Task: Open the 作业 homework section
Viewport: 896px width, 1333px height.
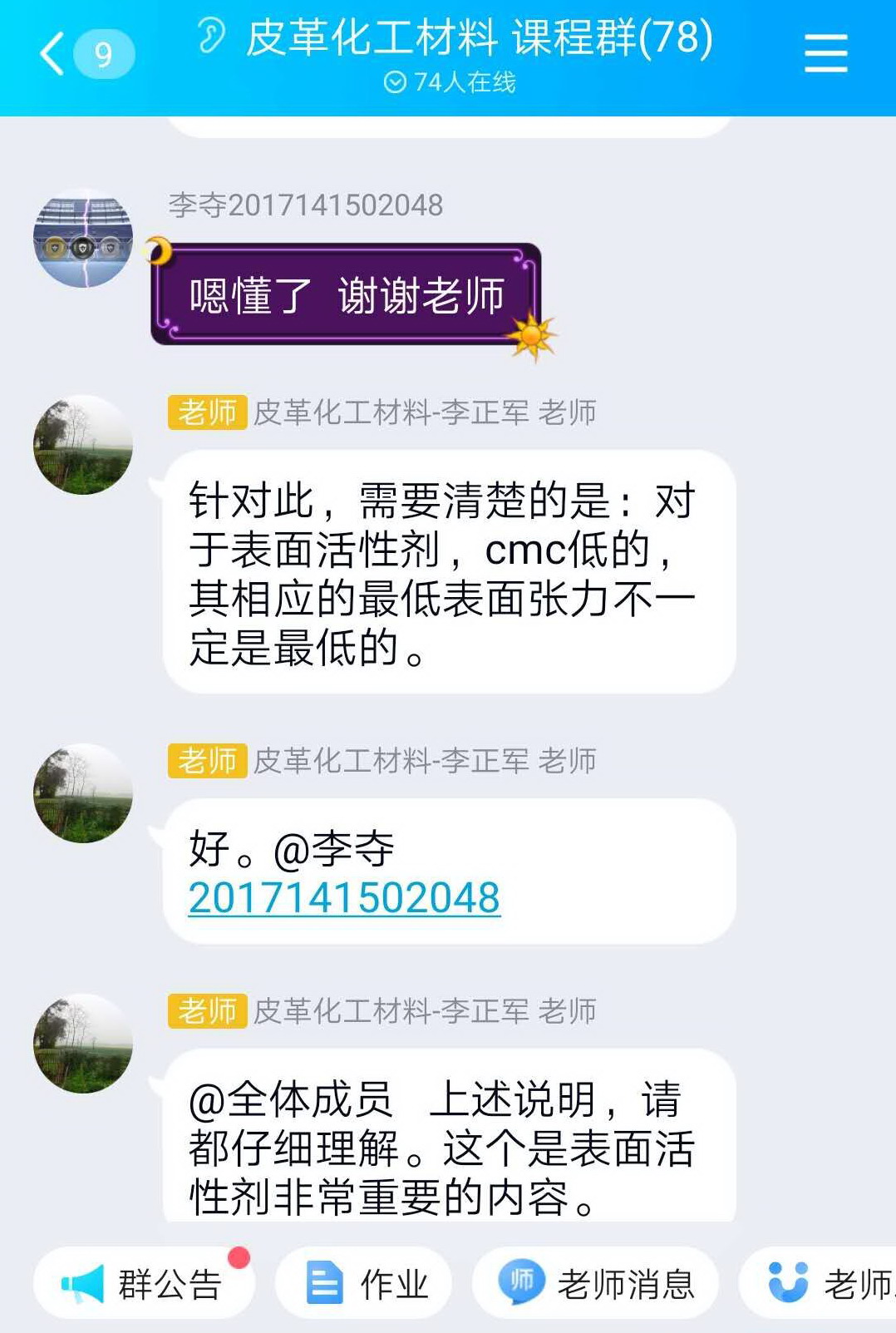Action: click(364, 1283)
